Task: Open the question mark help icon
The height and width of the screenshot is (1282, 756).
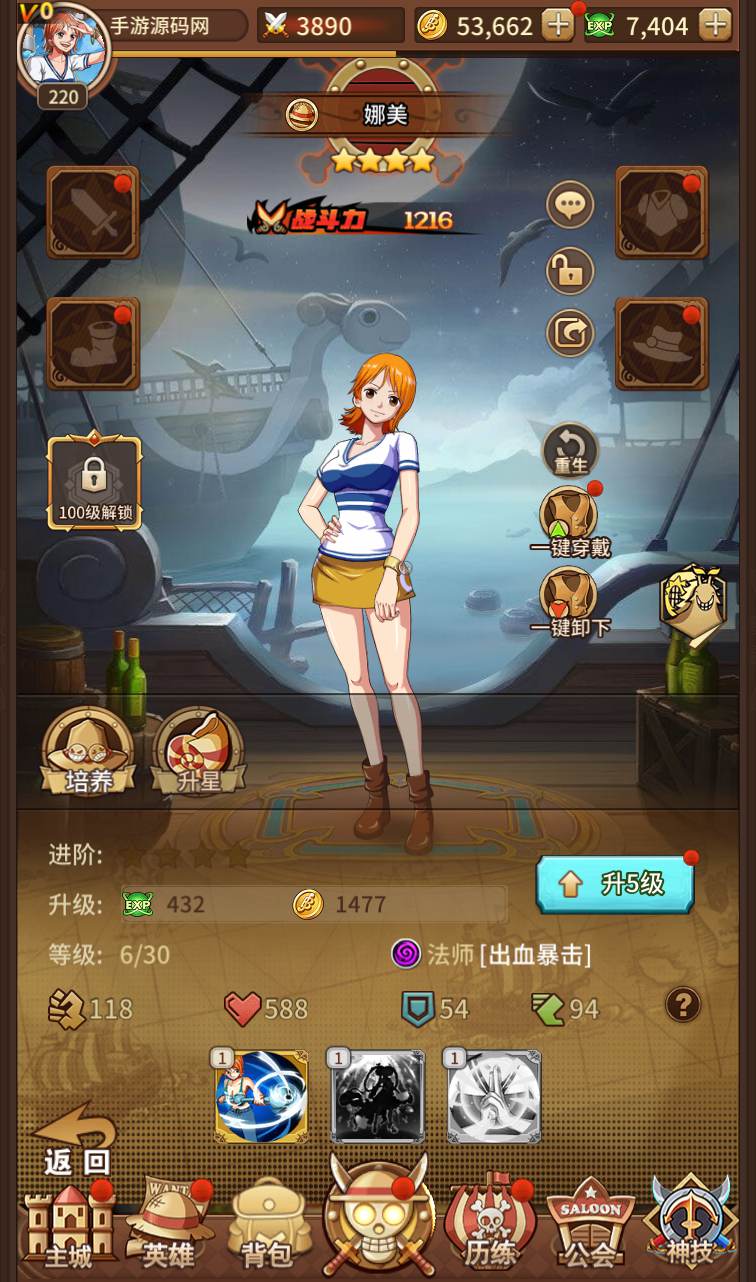Action: [x=683, y=1004]
